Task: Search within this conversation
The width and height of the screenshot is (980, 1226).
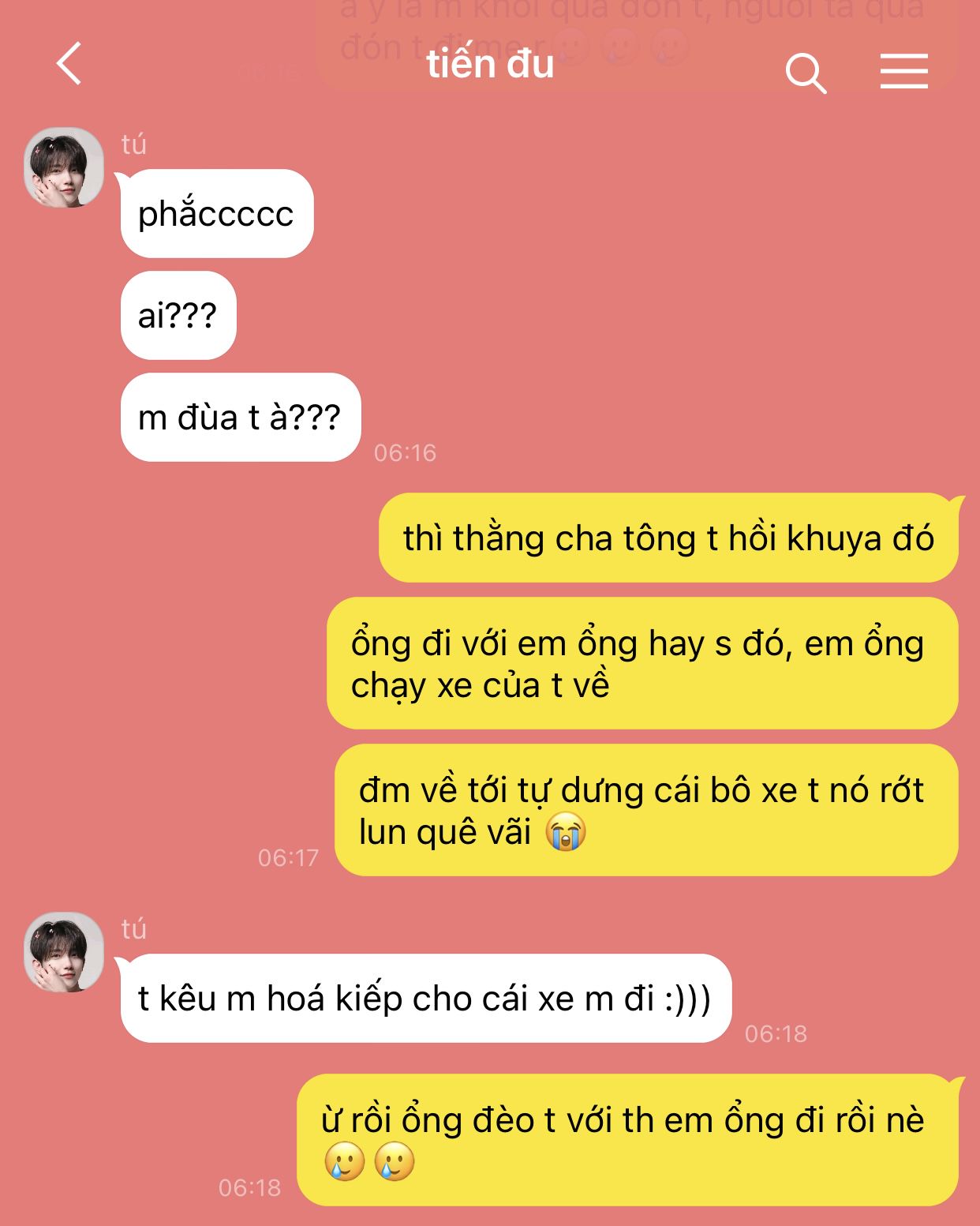Action: [x=806, y=73]
